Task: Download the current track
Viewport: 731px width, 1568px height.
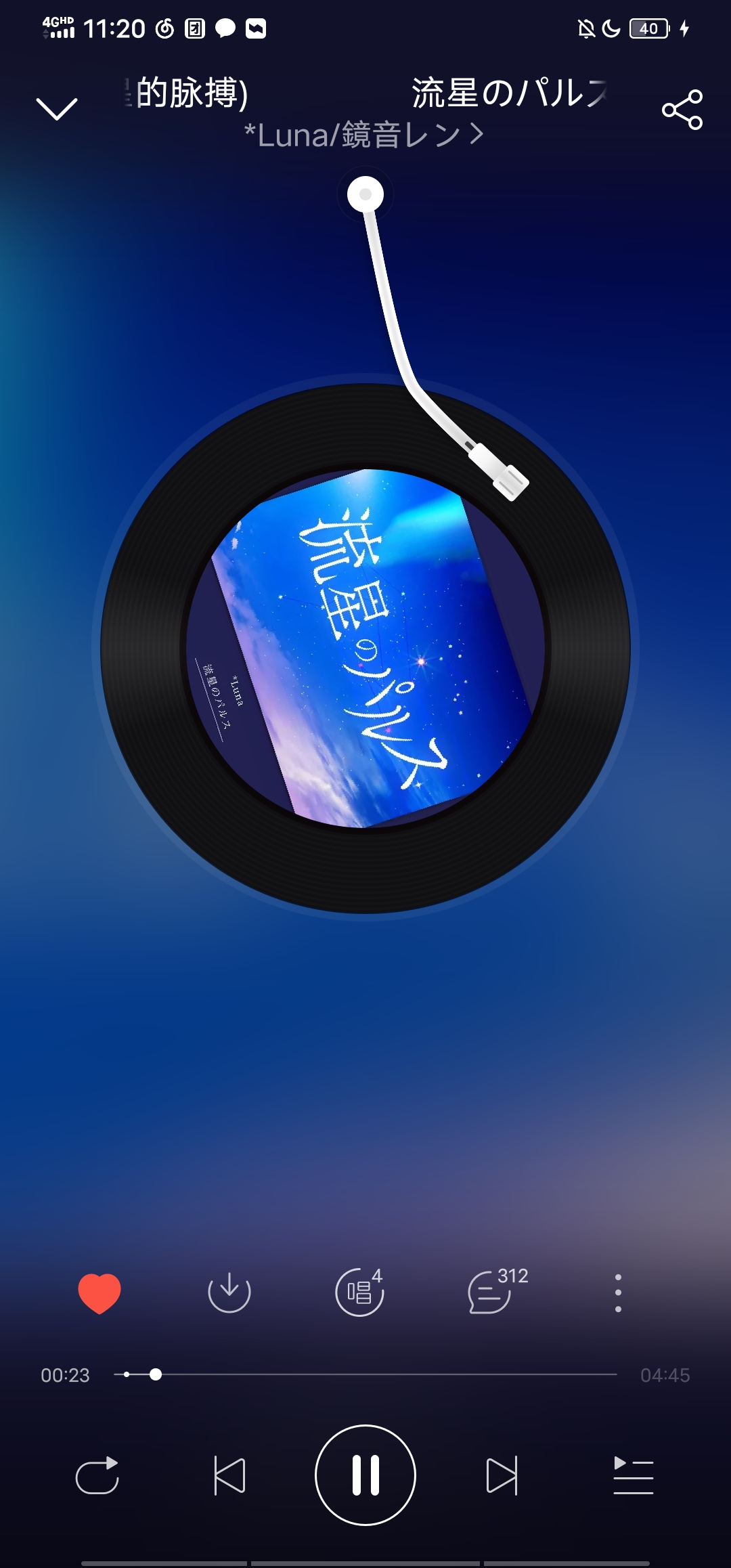Action: pos(229,1292)
